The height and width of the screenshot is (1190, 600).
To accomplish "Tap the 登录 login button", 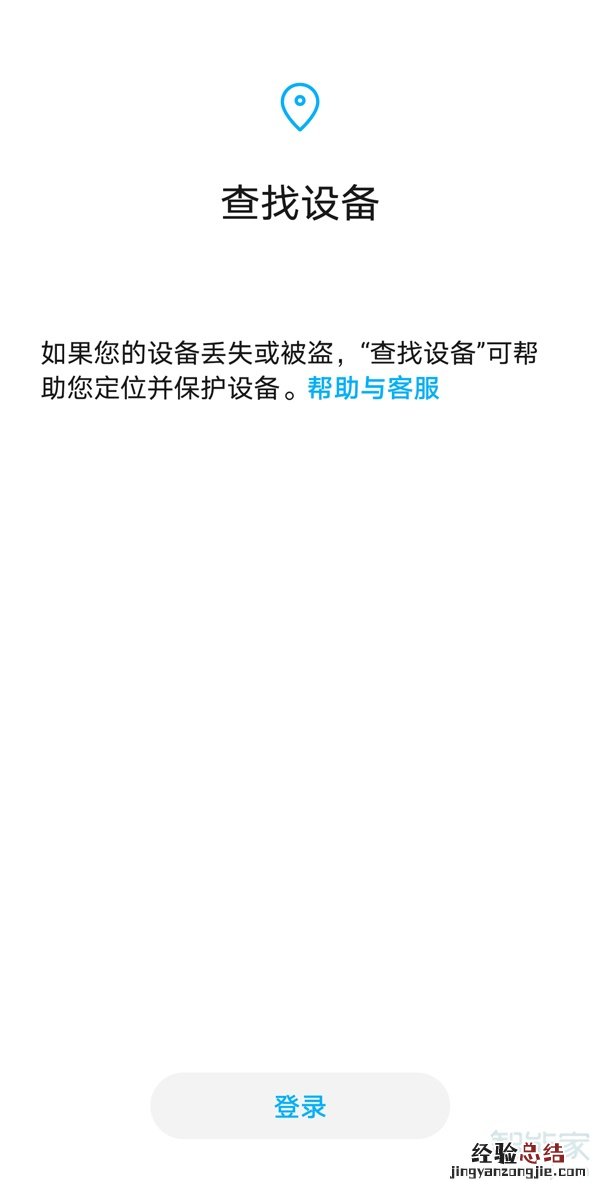I will pos(300,1106).
